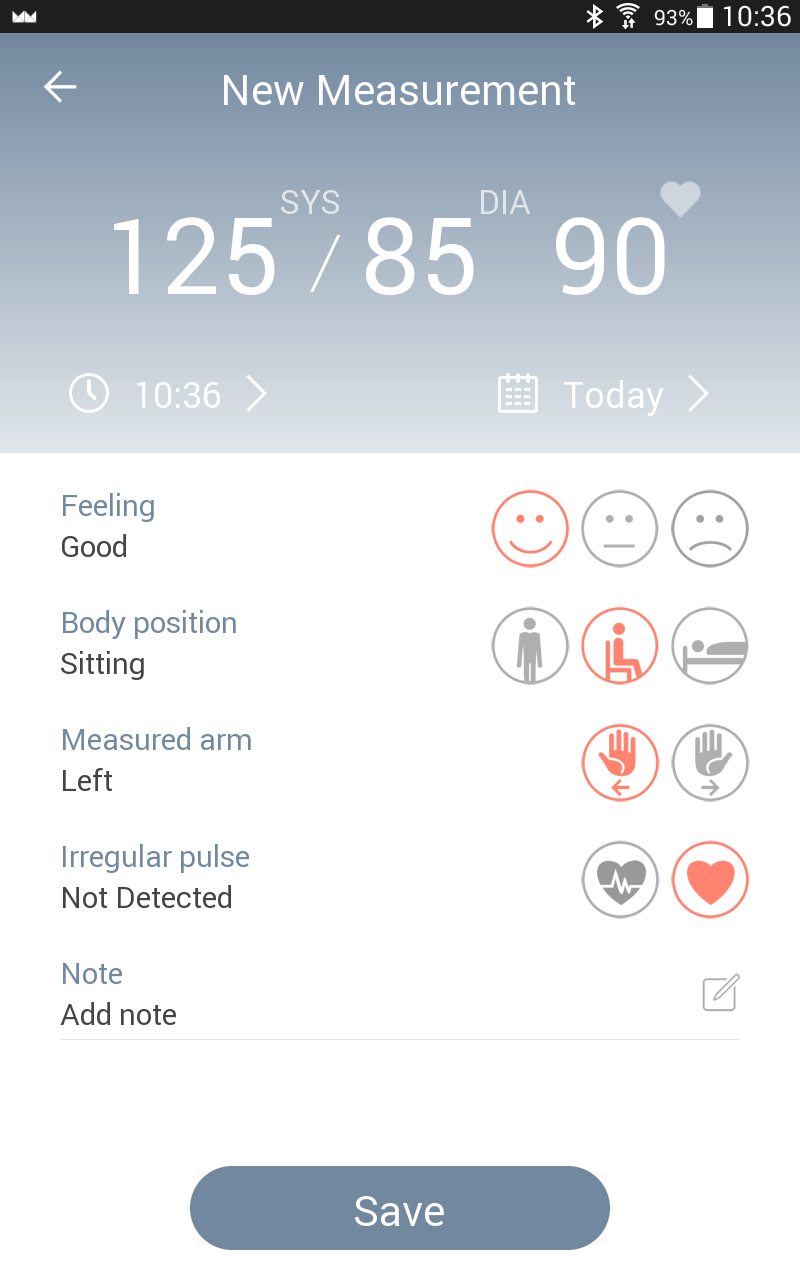Image resolution: width=800 pixels, height=1280 pixels.
Task: Save the new measurement
Action: 399,1208
